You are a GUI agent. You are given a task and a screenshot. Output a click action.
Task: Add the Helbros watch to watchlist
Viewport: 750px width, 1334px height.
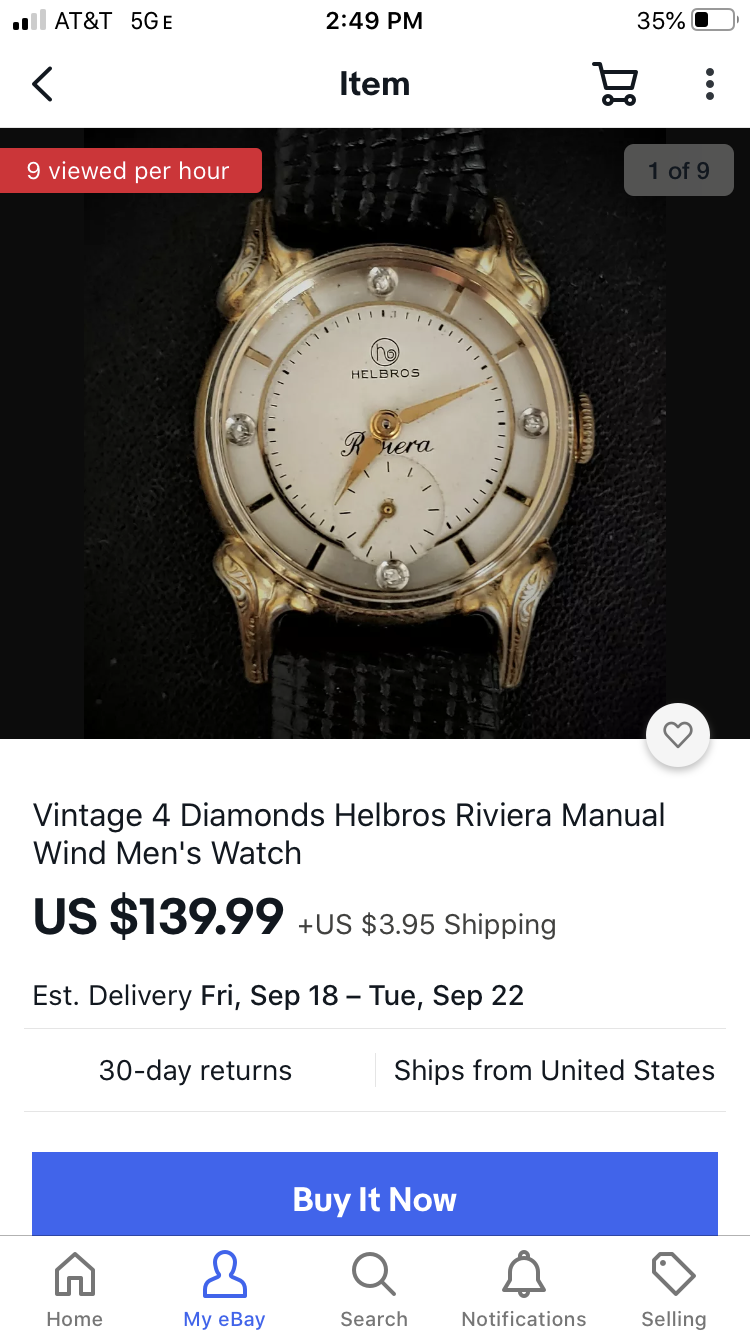click(678, 735)
